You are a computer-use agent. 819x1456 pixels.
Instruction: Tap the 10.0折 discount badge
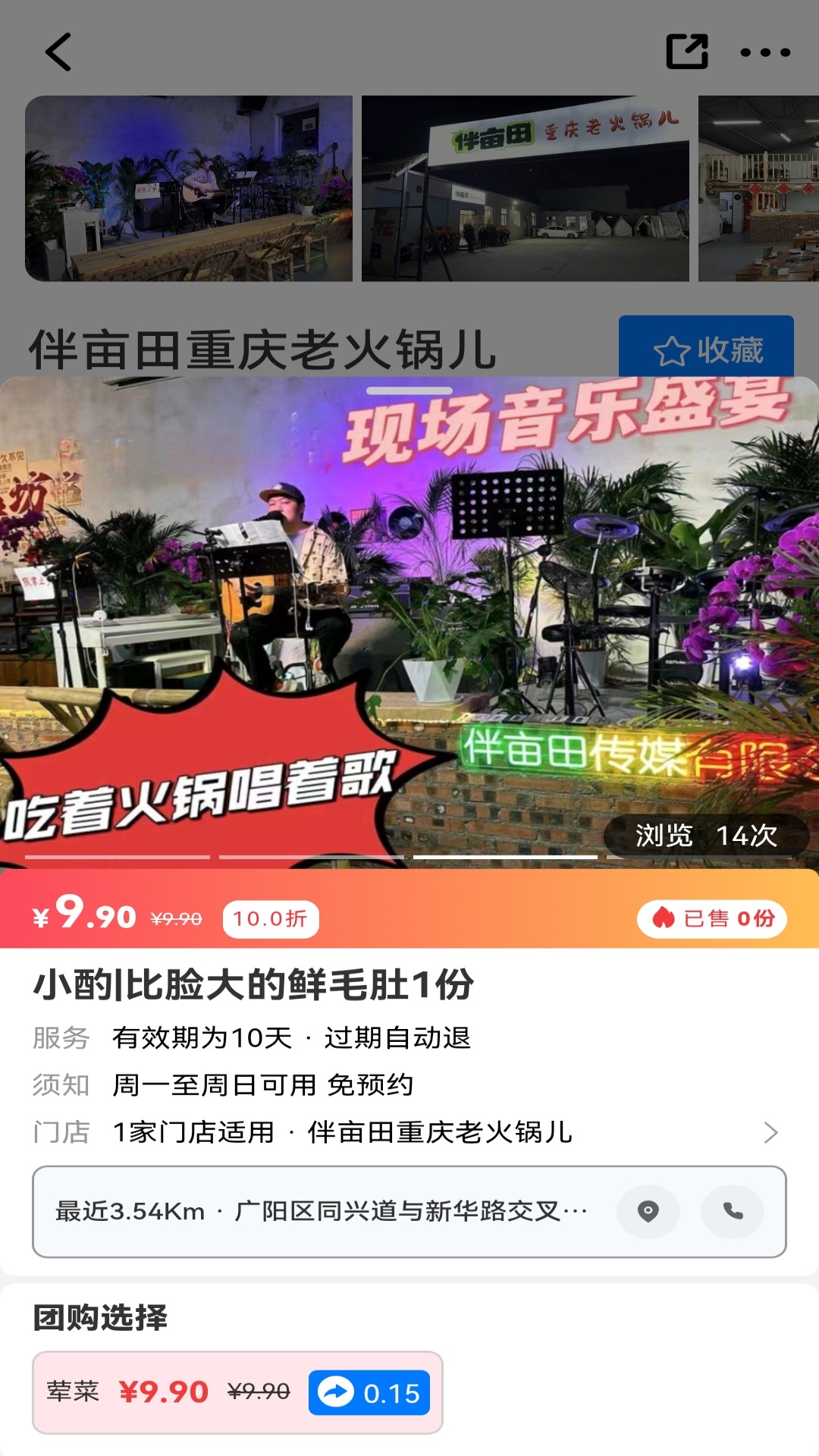[271, 918]
